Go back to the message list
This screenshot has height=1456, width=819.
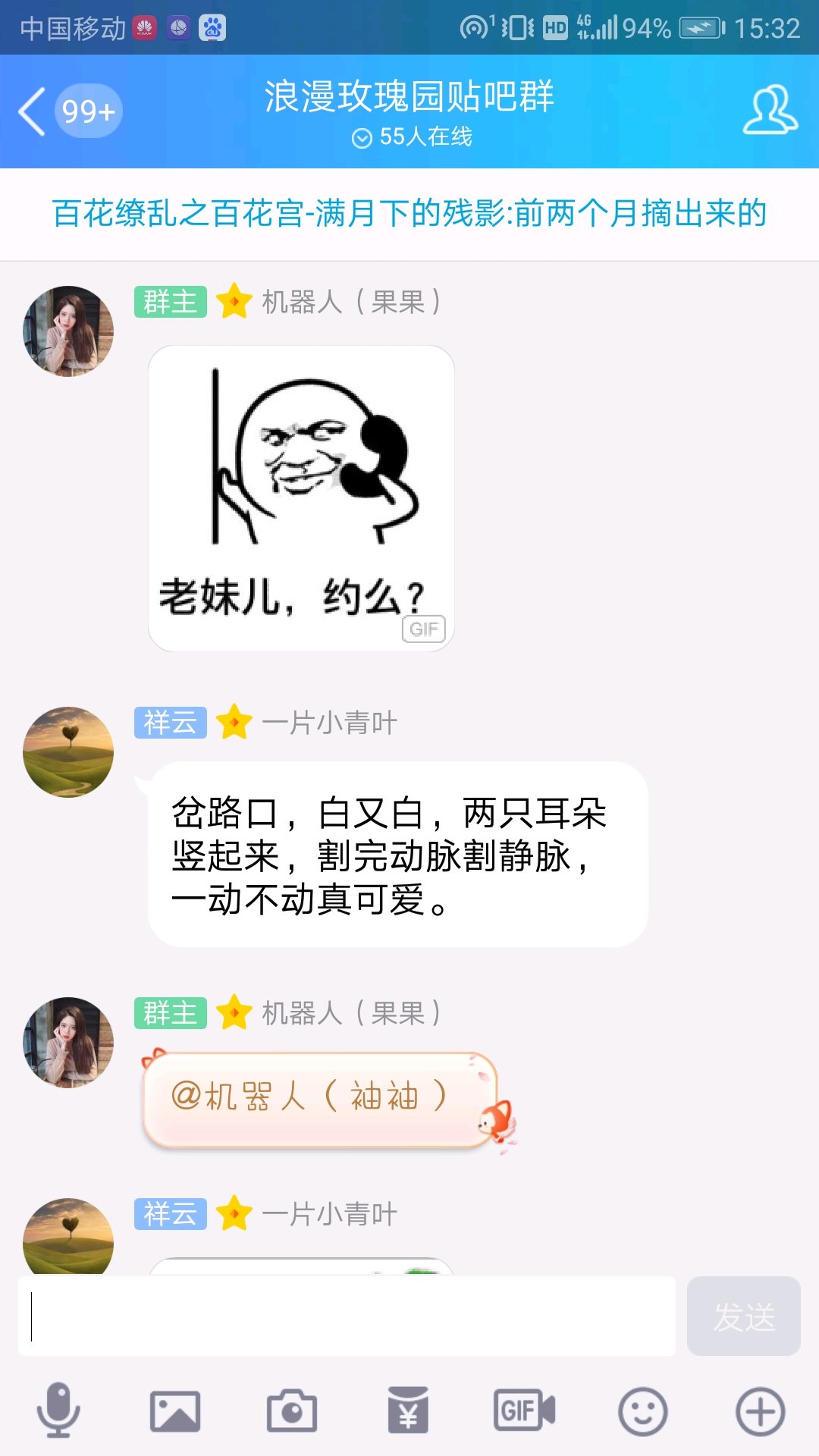coord(33,111)
